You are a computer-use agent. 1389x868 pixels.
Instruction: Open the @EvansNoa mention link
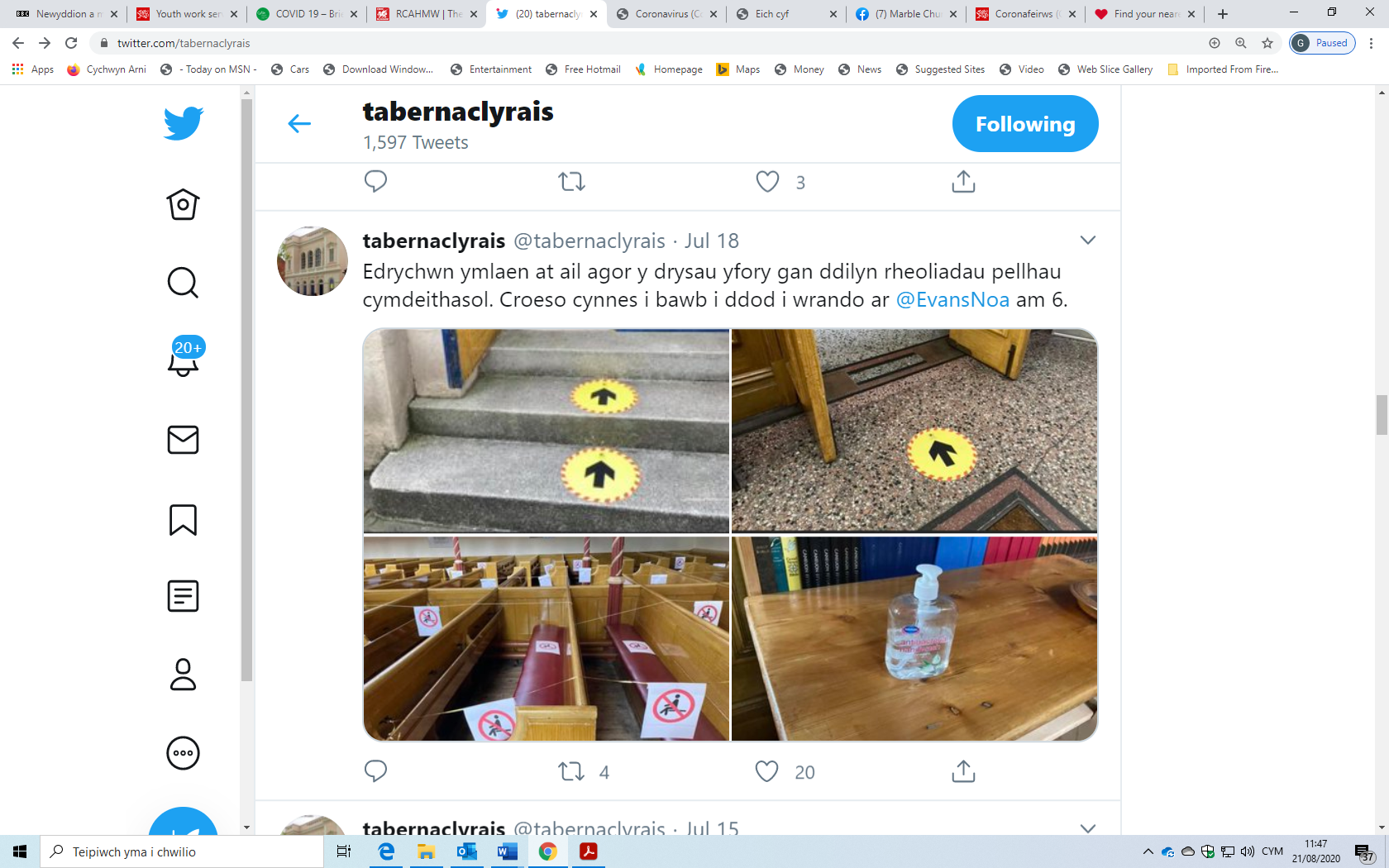(952, 299)
